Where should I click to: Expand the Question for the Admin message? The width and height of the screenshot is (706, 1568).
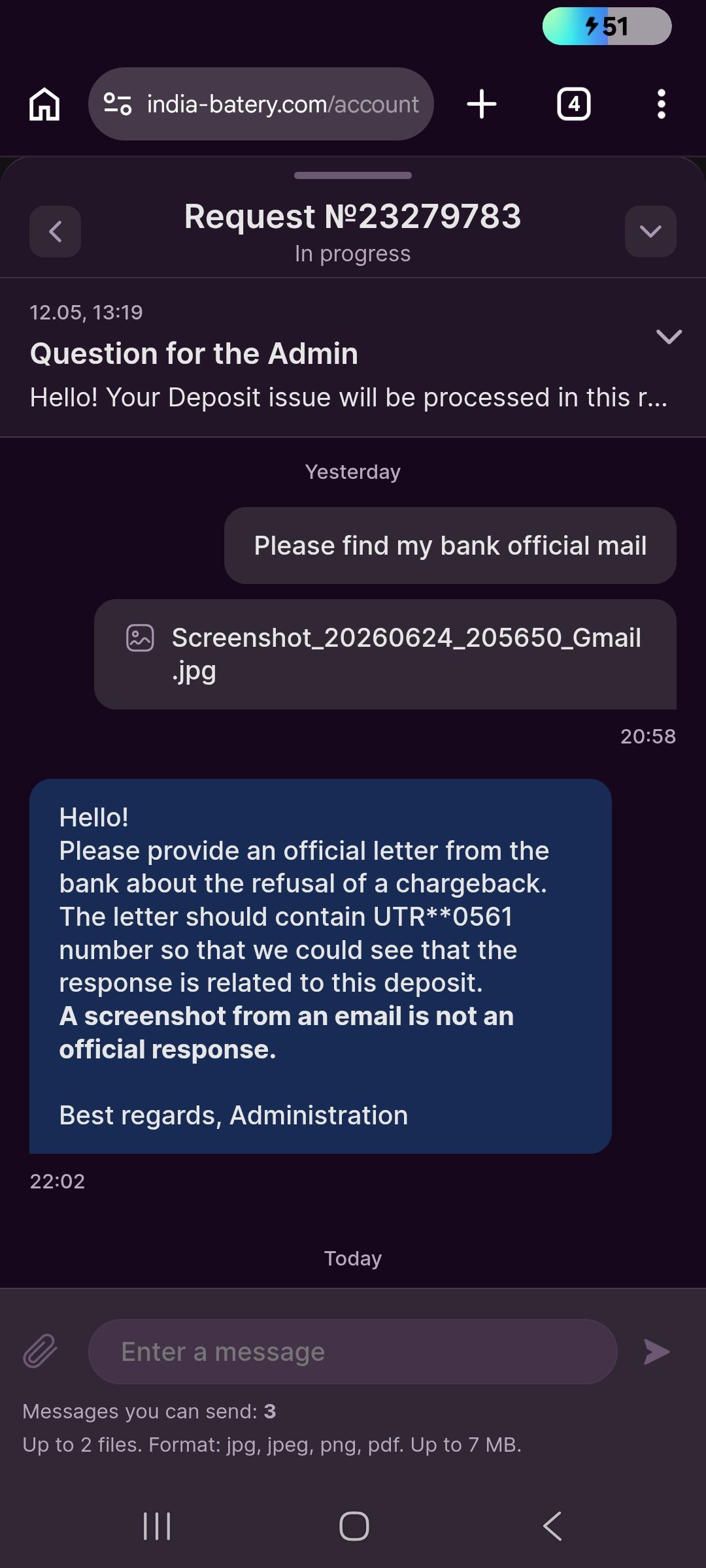click(x=669, y=336)
